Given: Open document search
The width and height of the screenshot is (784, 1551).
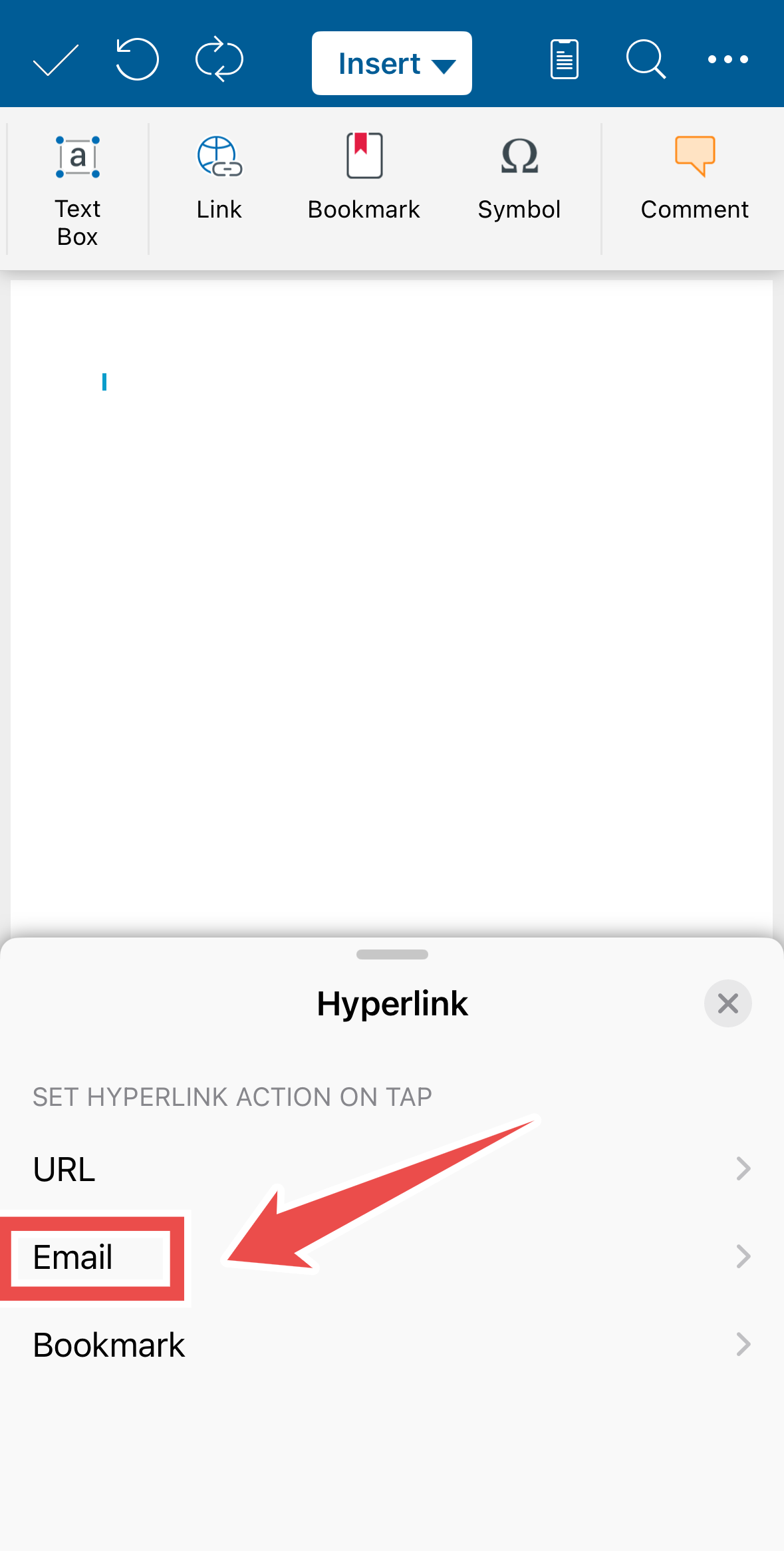Looking at the screenshot, I should pos(646,60).
